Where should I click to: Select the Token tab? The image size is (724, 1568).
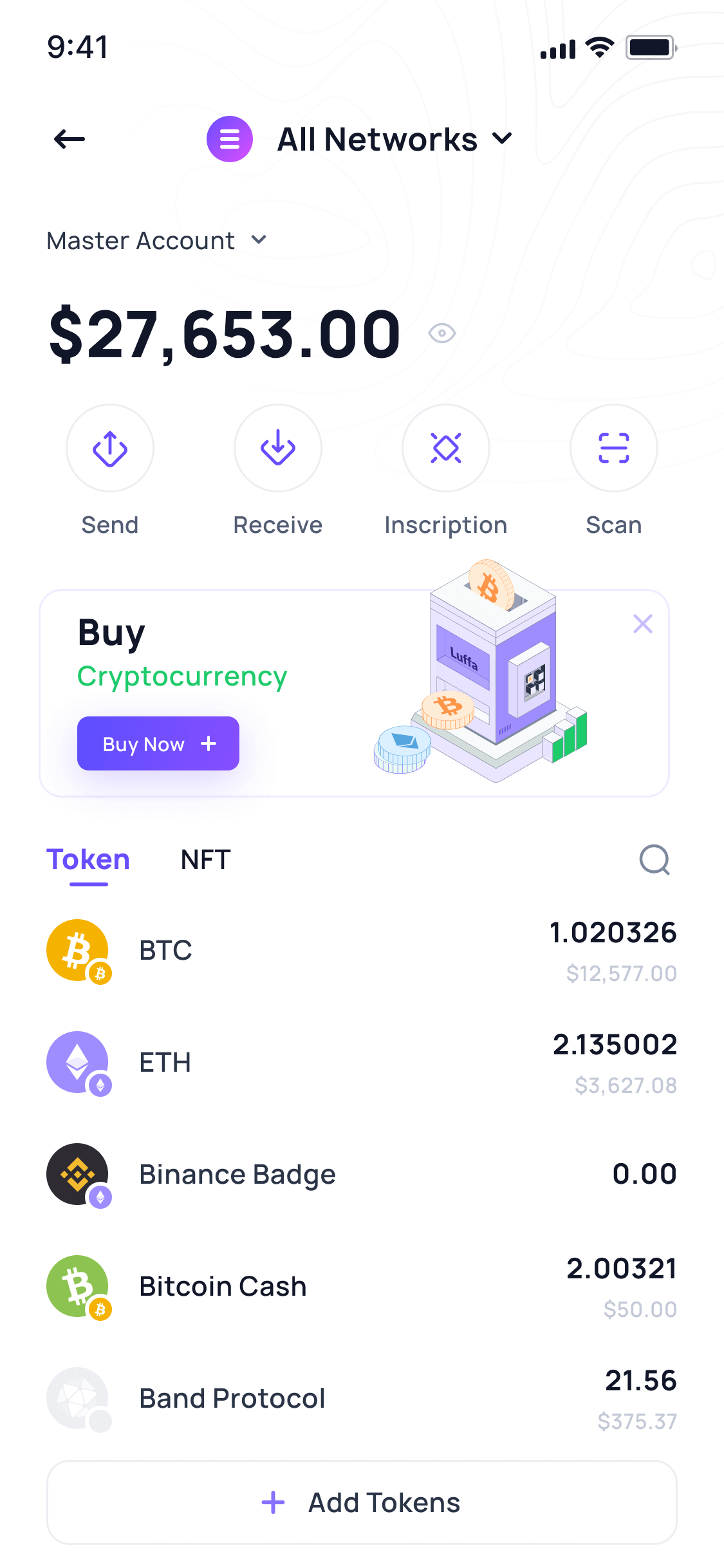(88, 859)
